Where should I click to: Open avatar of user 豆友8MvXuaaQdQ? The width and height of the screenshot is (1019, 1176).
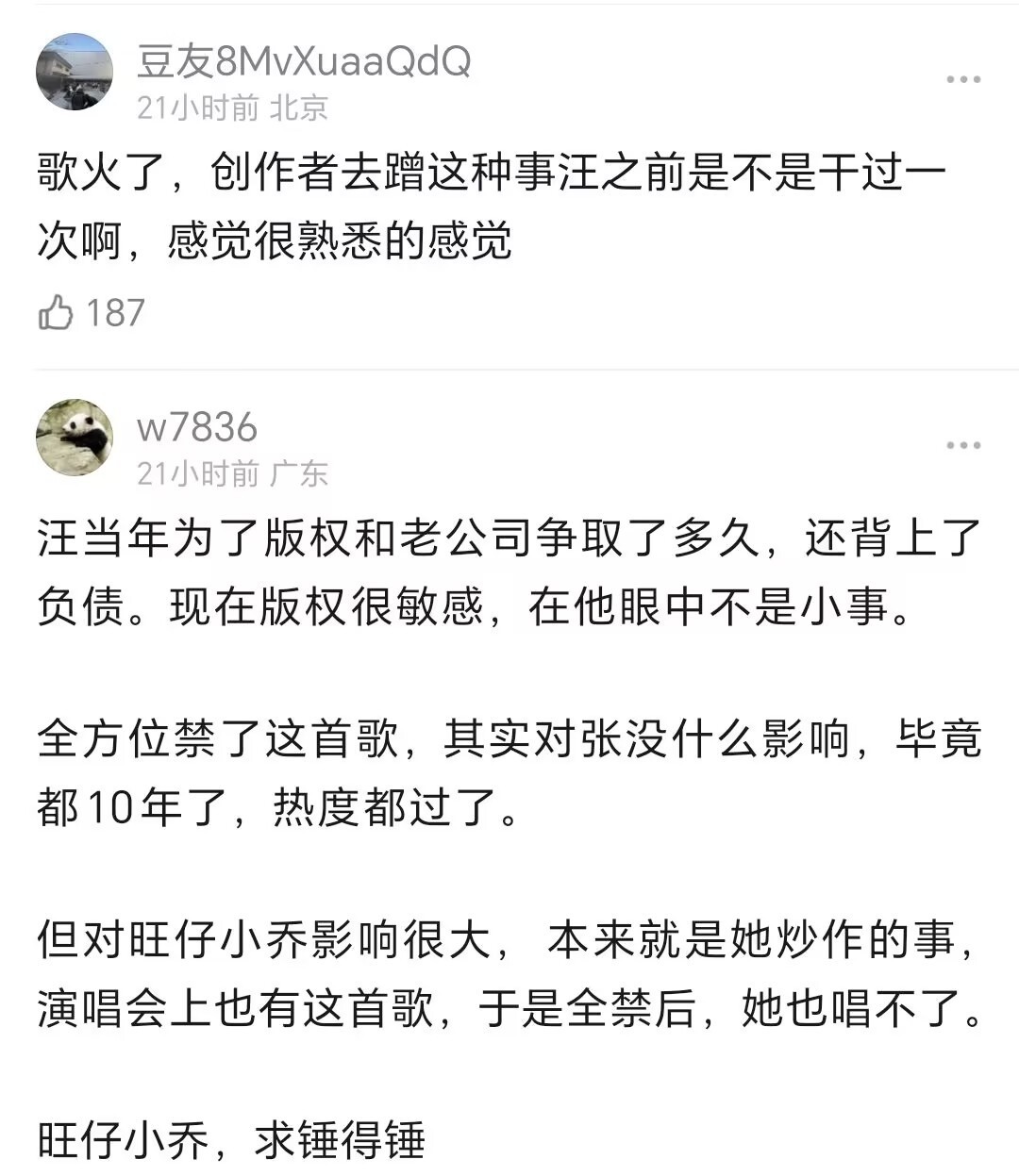[74, 72]
